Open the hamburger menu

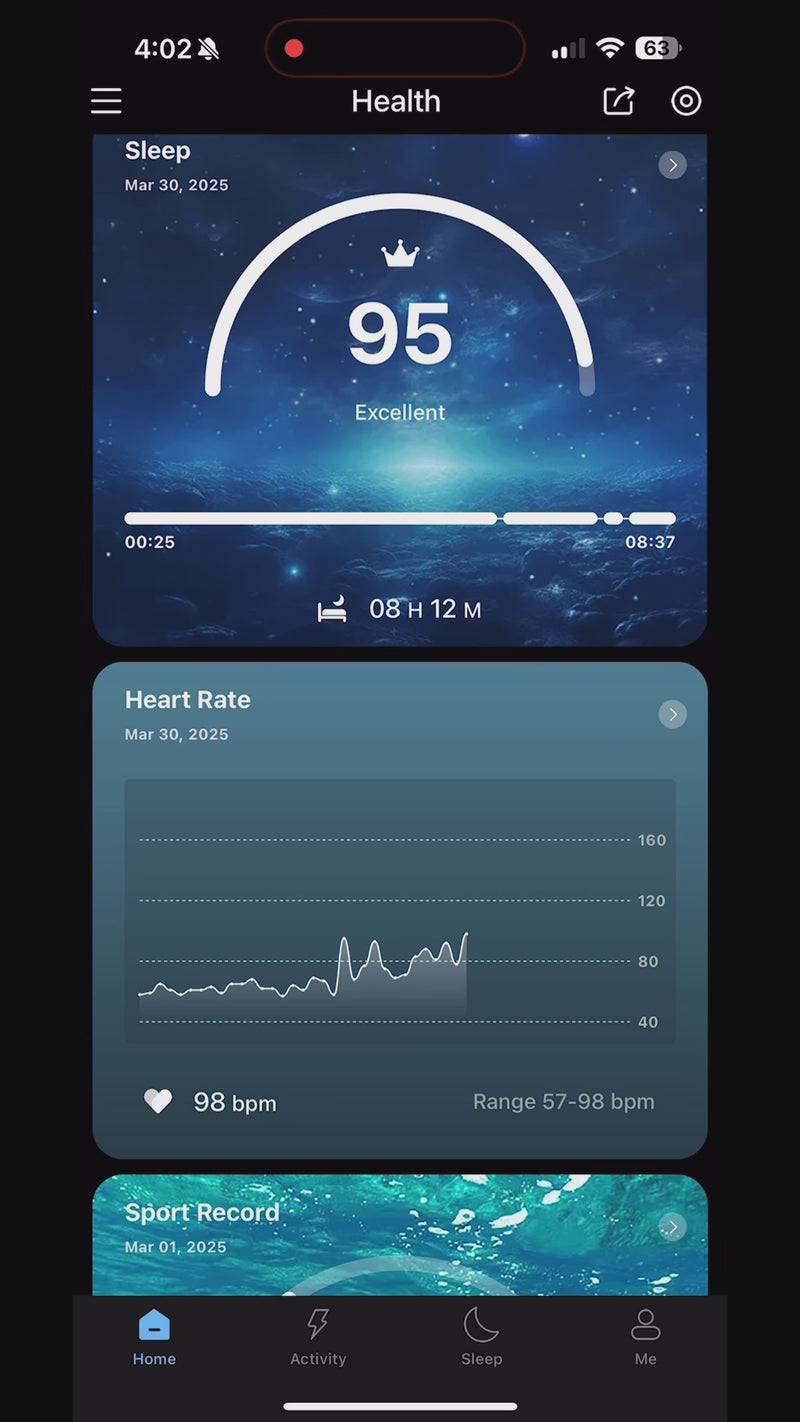[x=106, y=101]
